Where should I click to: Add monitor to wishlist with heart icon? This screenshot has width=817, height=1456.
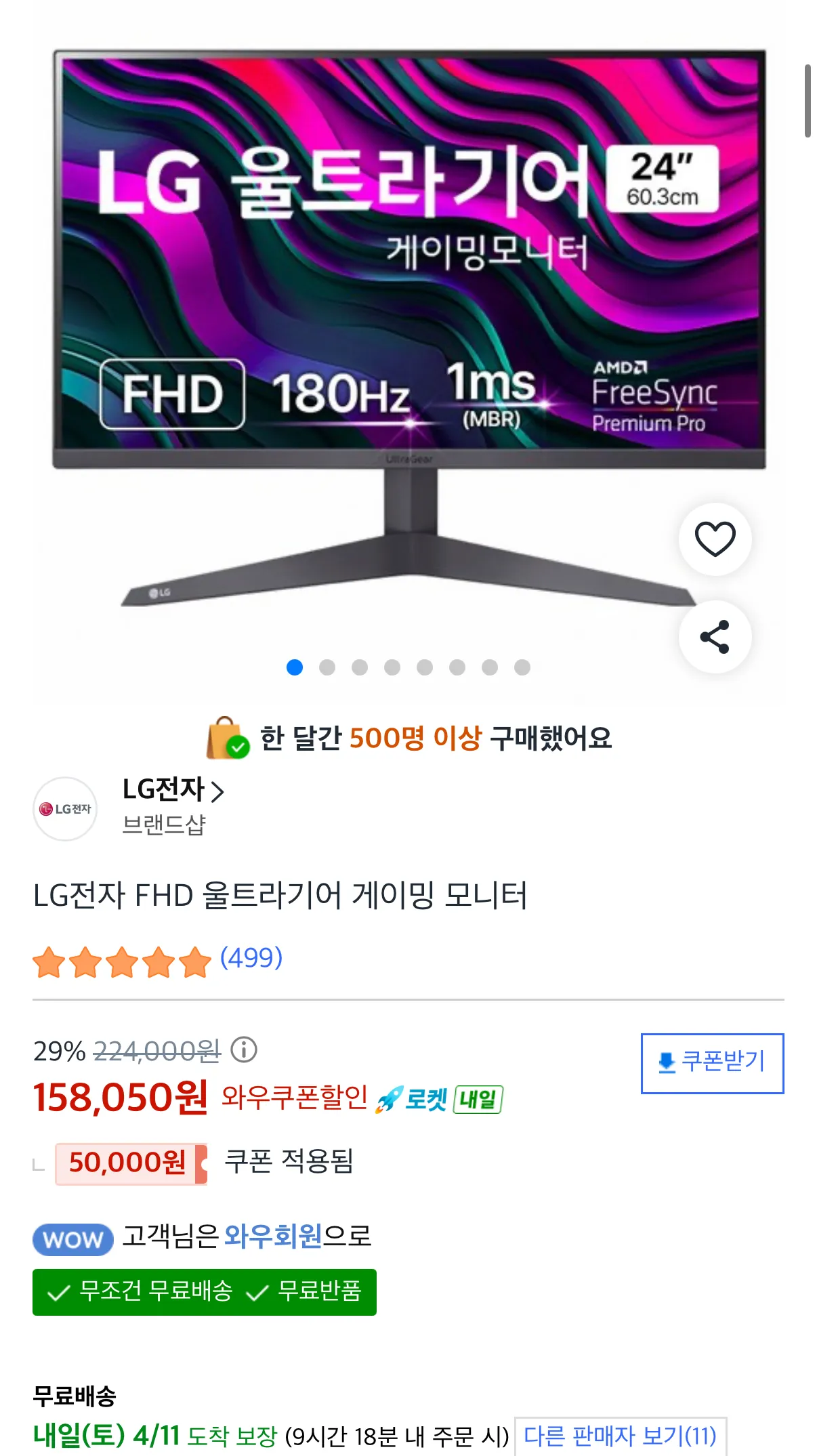(715, 539)
